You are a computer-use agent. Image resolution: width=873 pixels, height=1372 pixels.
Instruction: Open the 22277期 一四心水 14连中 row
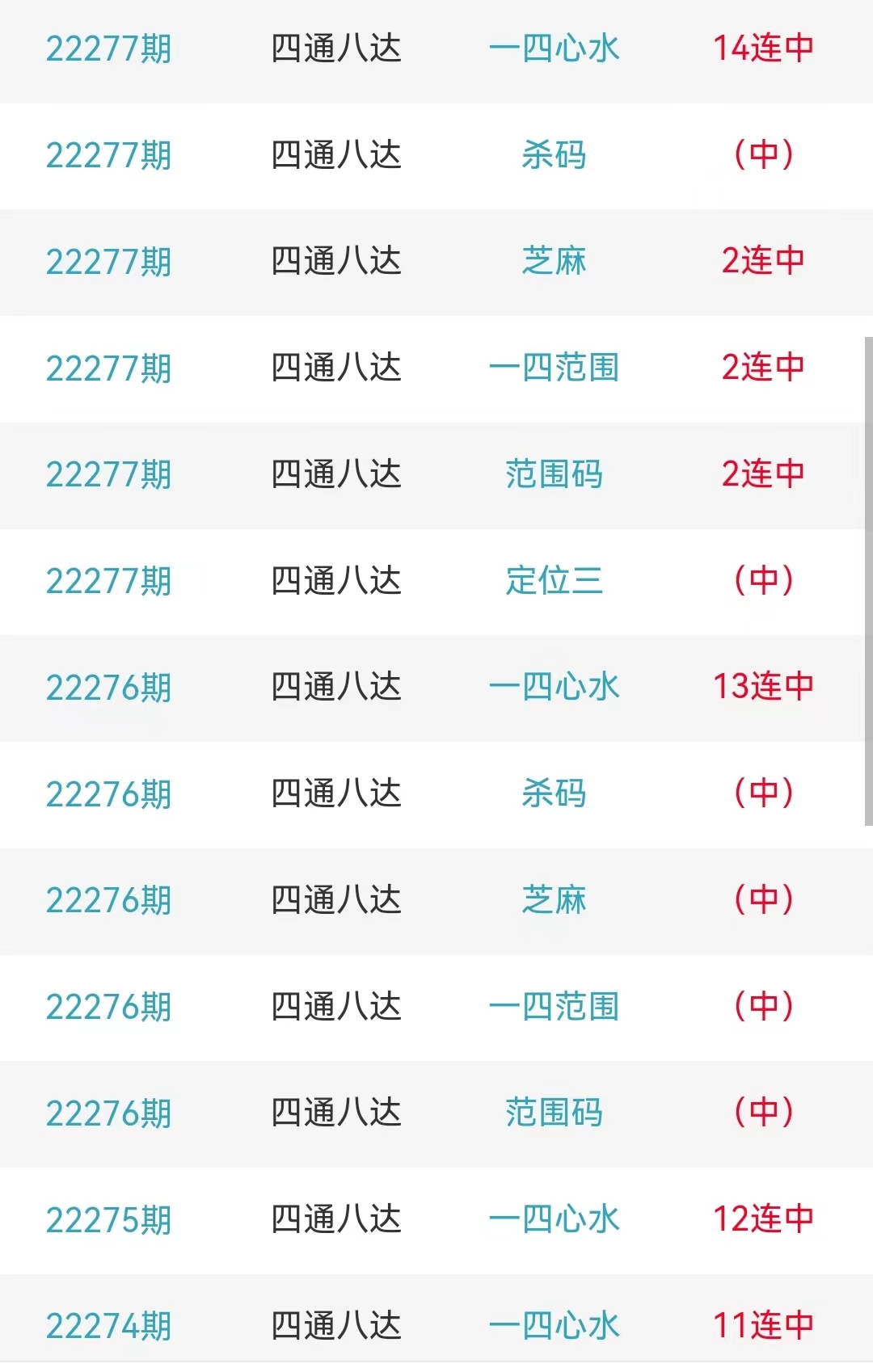pyautogui.click(x=554, y=48)
